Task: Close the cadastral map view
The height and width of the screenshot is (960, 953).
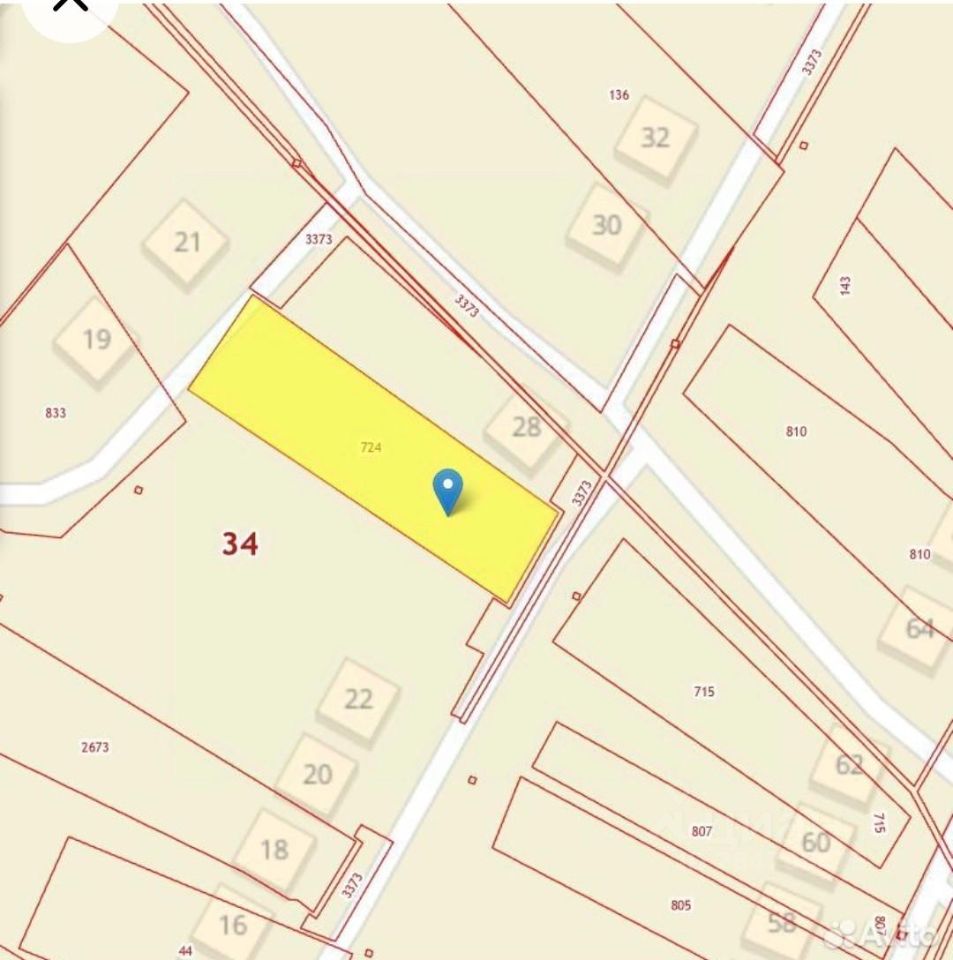Action: [68, 8]
